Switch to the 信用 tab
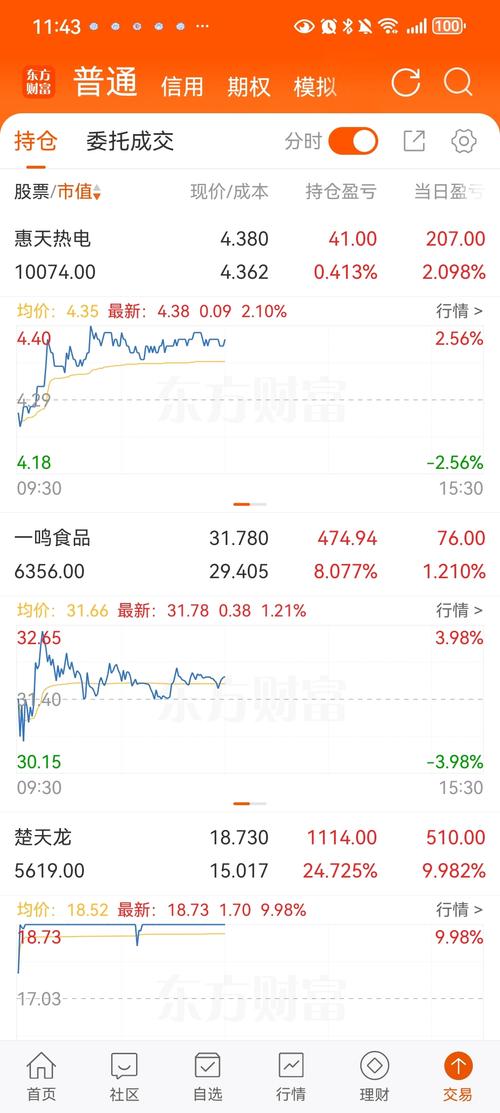The image size is (500, 1113). click(182, 87)
